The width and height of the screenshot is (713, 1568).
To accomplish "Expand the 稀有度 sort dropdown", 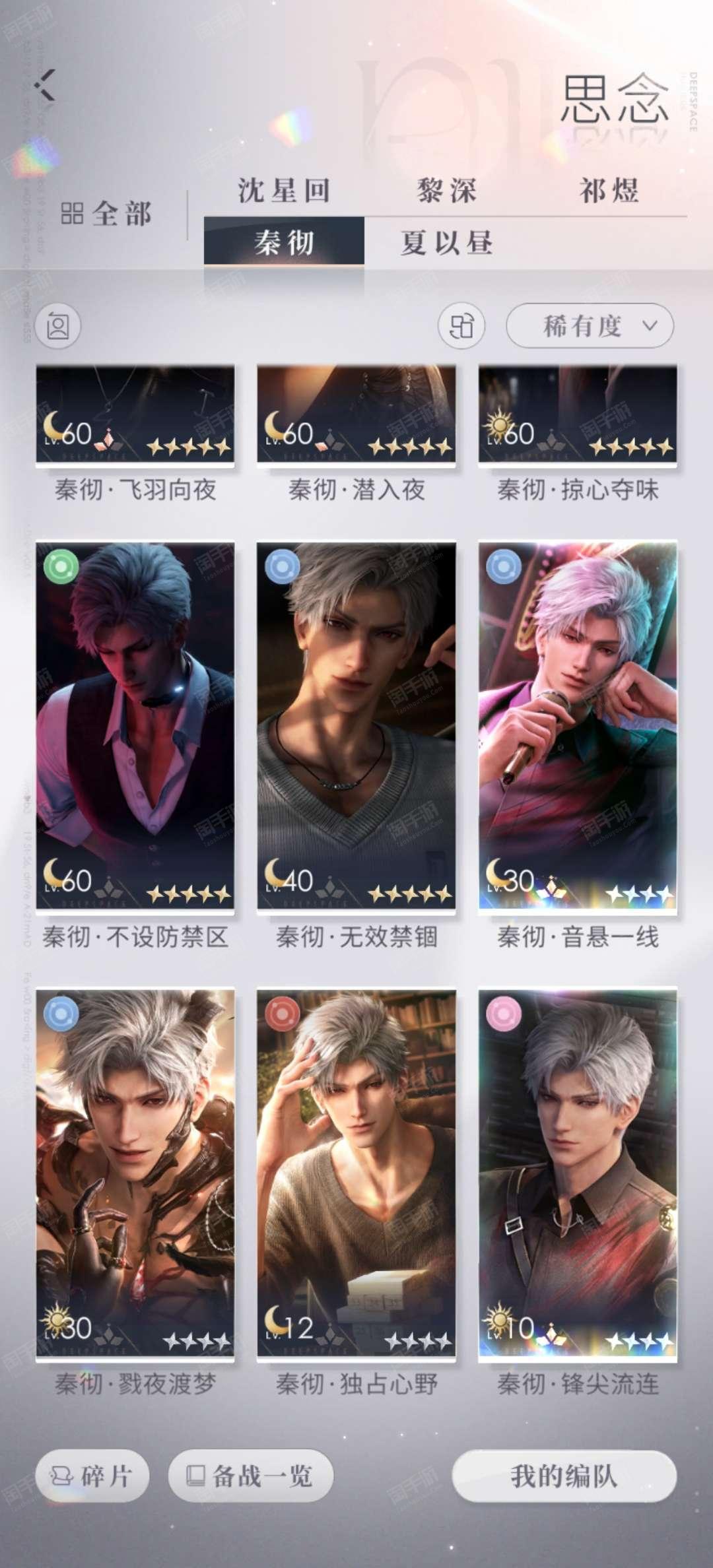I will pos(590,325).
